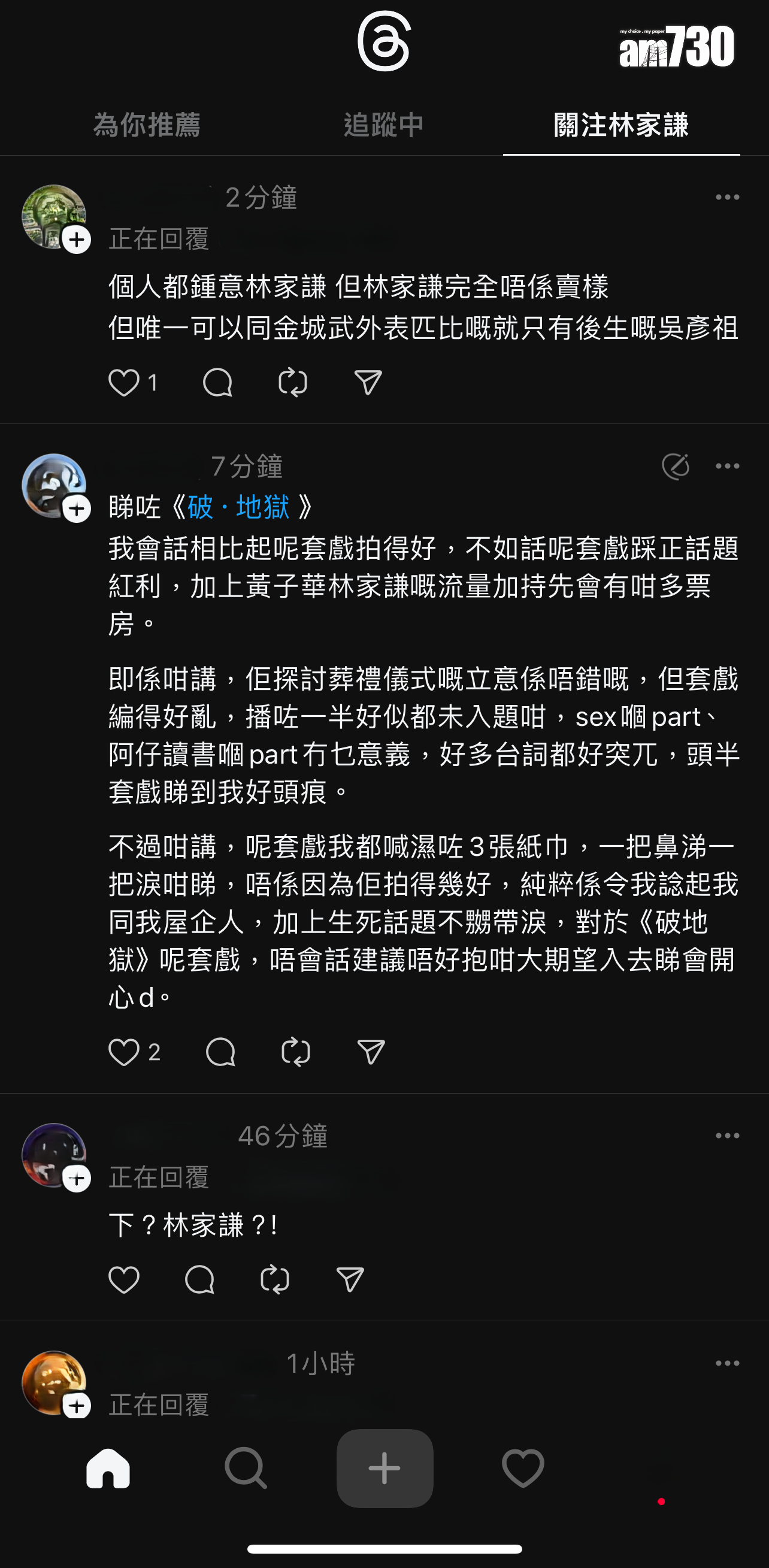Like the 2分鐘 reply about 金城武
This screenshot has width=769, height=1568.
click(123, 383)
